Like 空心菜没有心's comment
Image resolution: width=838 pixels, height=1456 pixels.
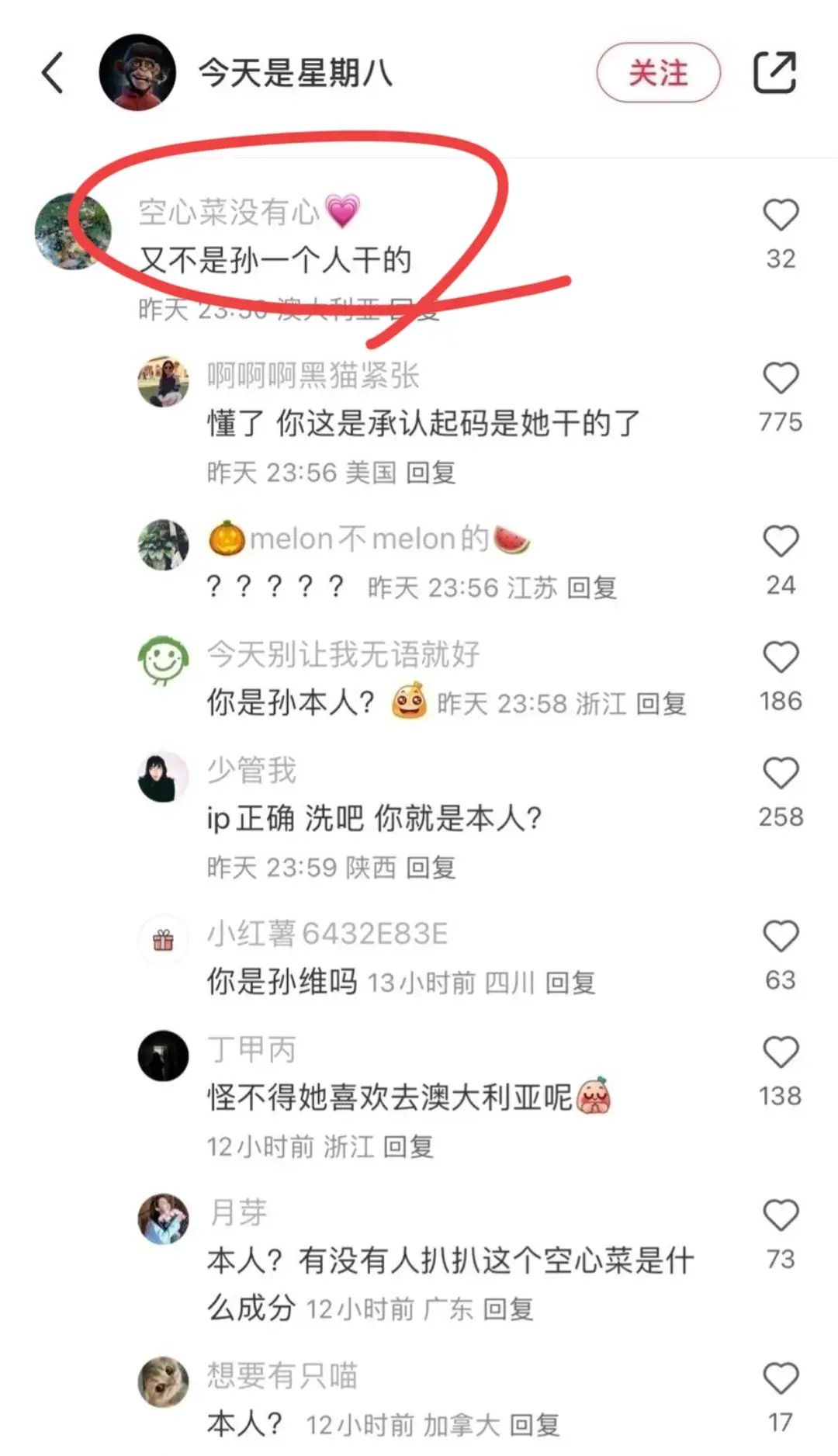tap(780, 215)
